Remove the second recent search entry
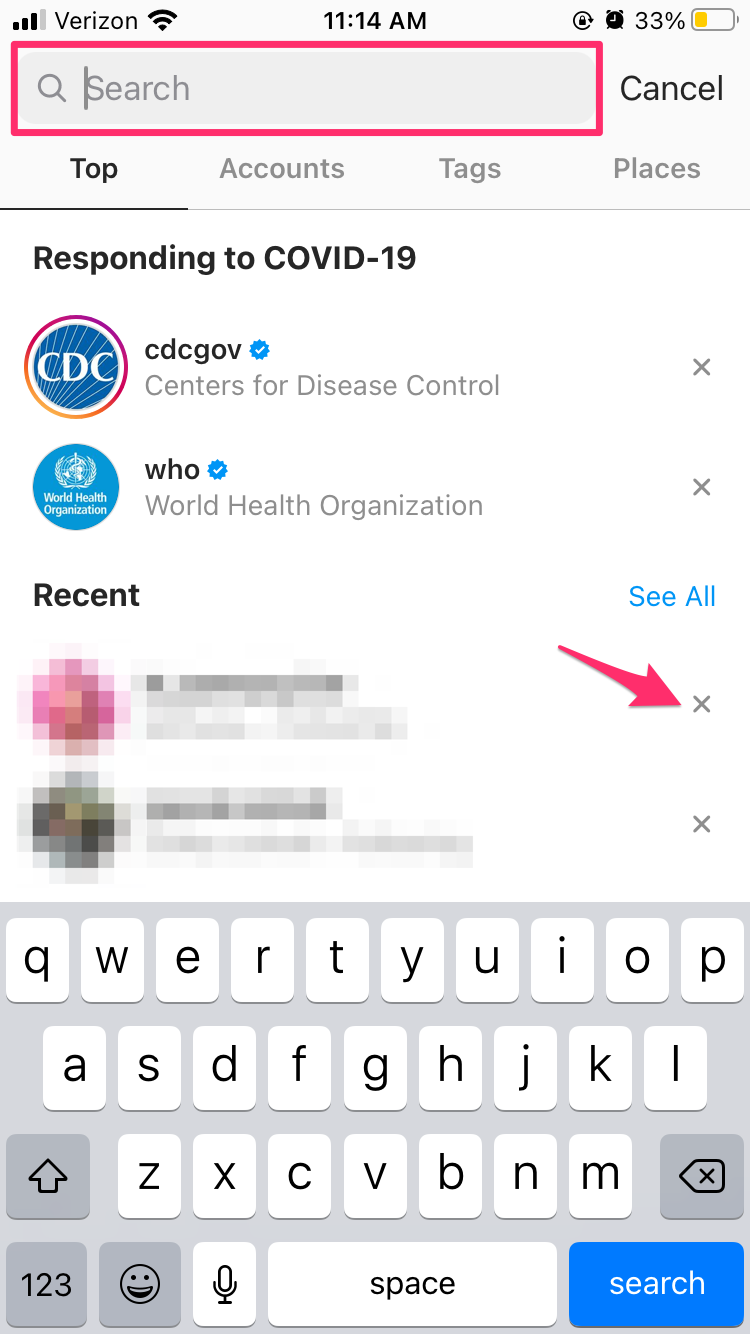750x1334 pixels. point(702,825)
